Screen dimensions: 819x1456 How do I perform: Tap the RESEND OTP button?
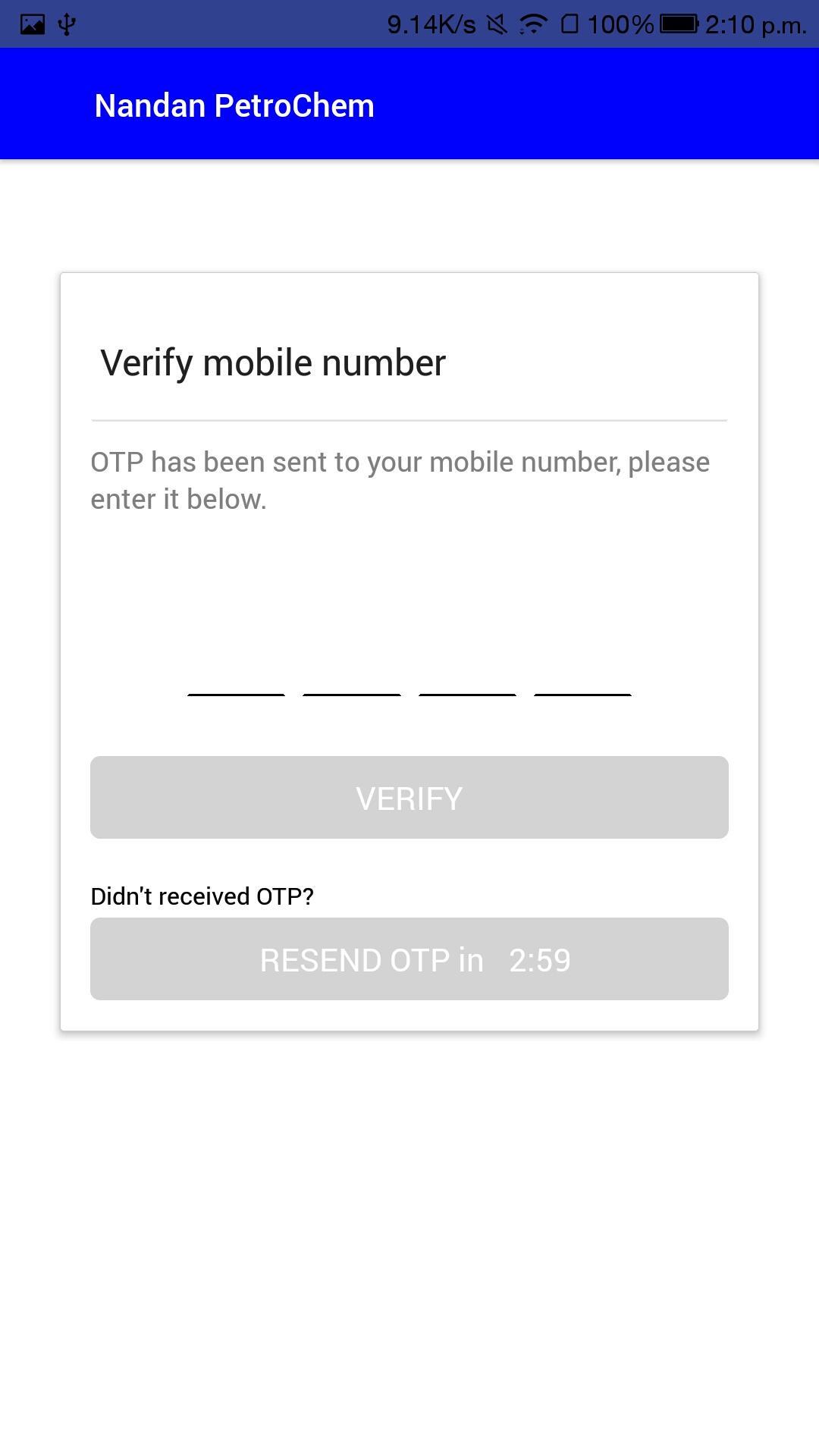(409, 959)
